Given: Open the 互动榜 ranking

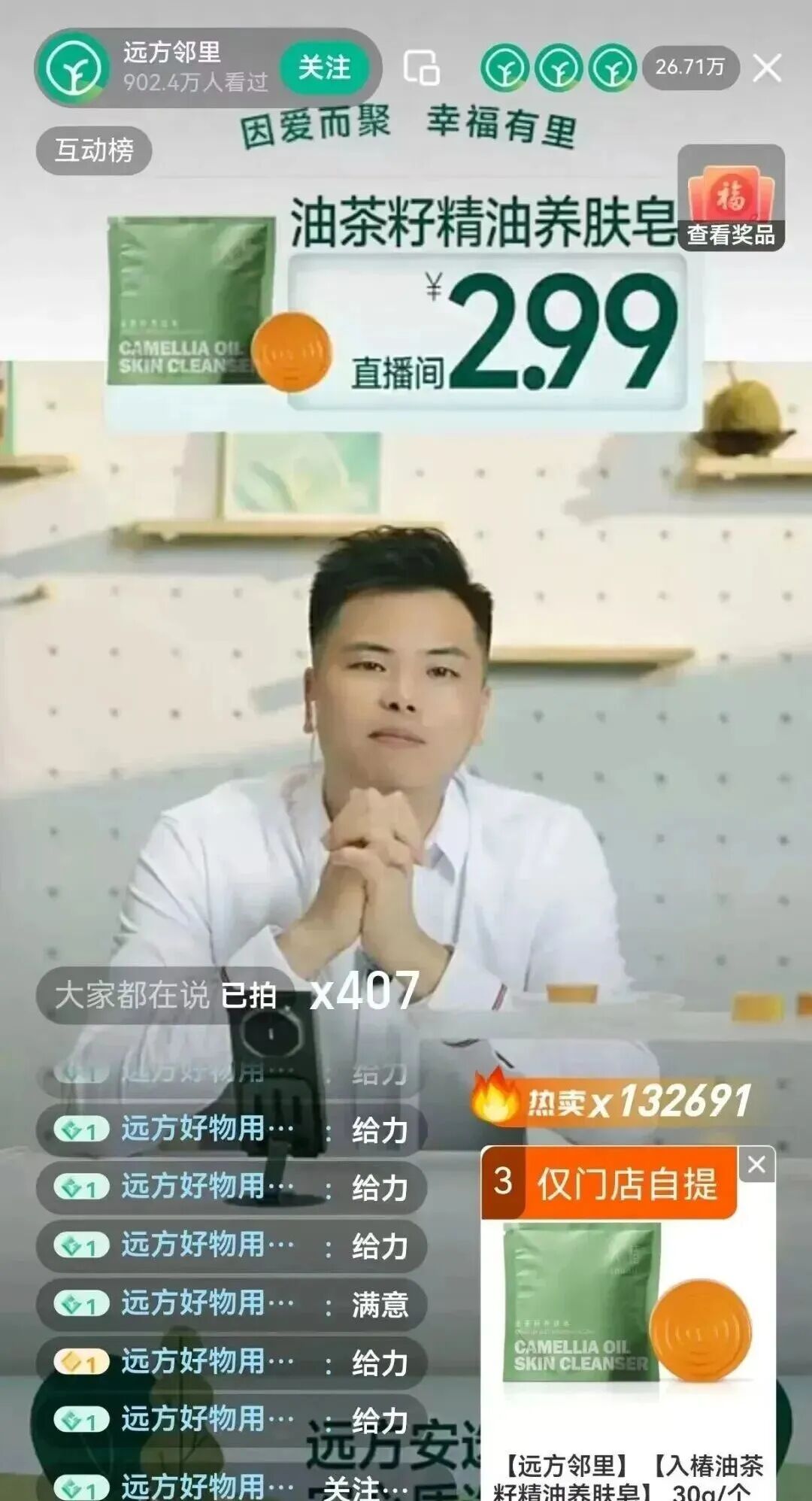Looking at the screenshot, I should tap(94, 150).
